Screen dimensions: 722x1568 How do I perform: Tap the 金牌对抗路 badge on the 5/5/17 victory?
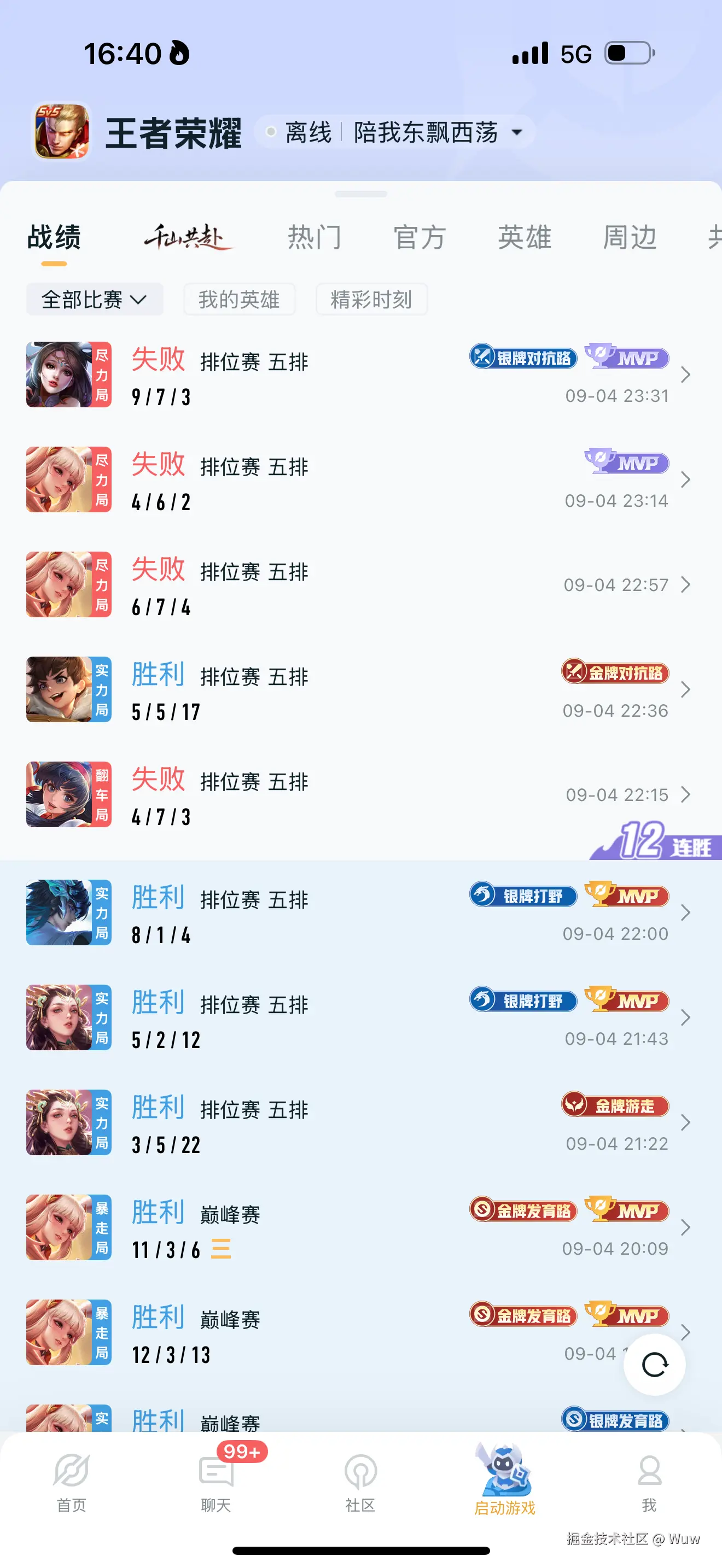pos(614,673)
